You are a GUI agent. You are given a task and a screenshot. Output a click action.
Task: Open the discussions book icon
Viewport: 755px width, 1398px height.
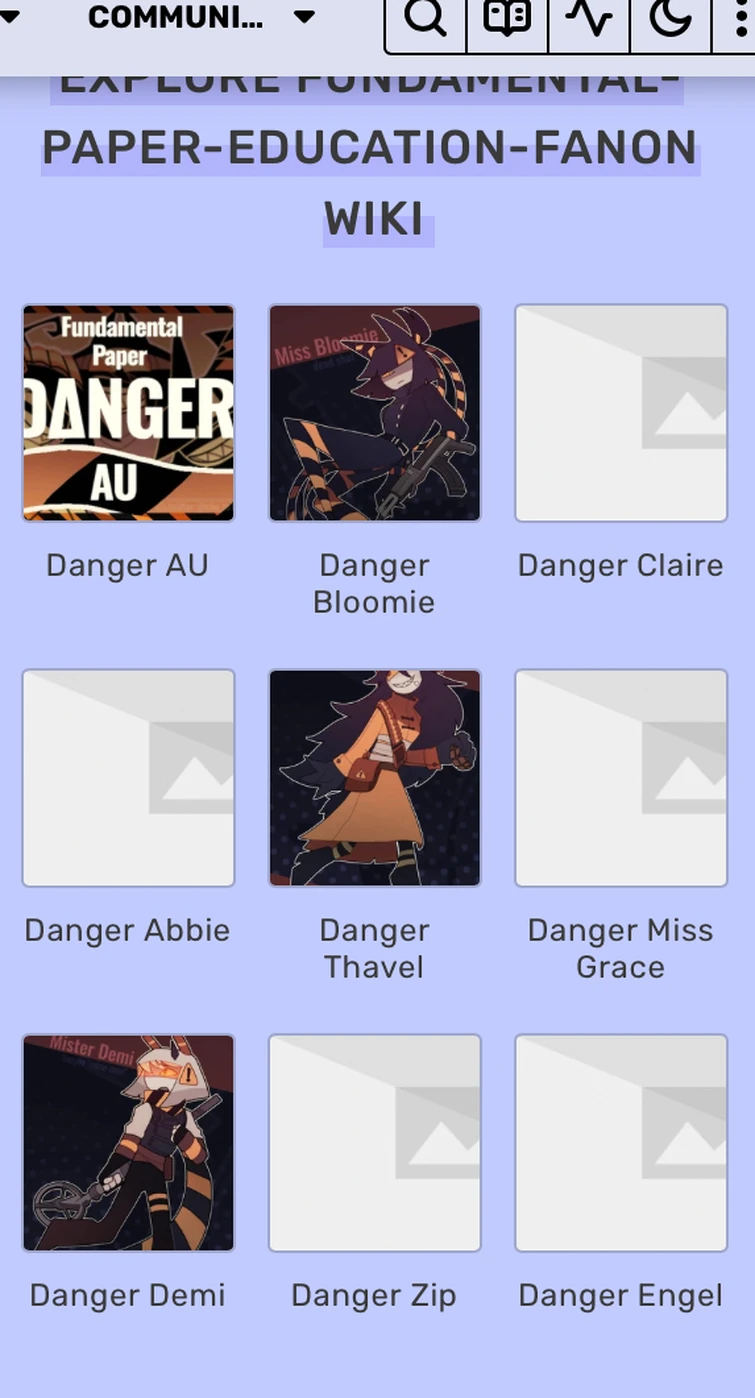507,19
